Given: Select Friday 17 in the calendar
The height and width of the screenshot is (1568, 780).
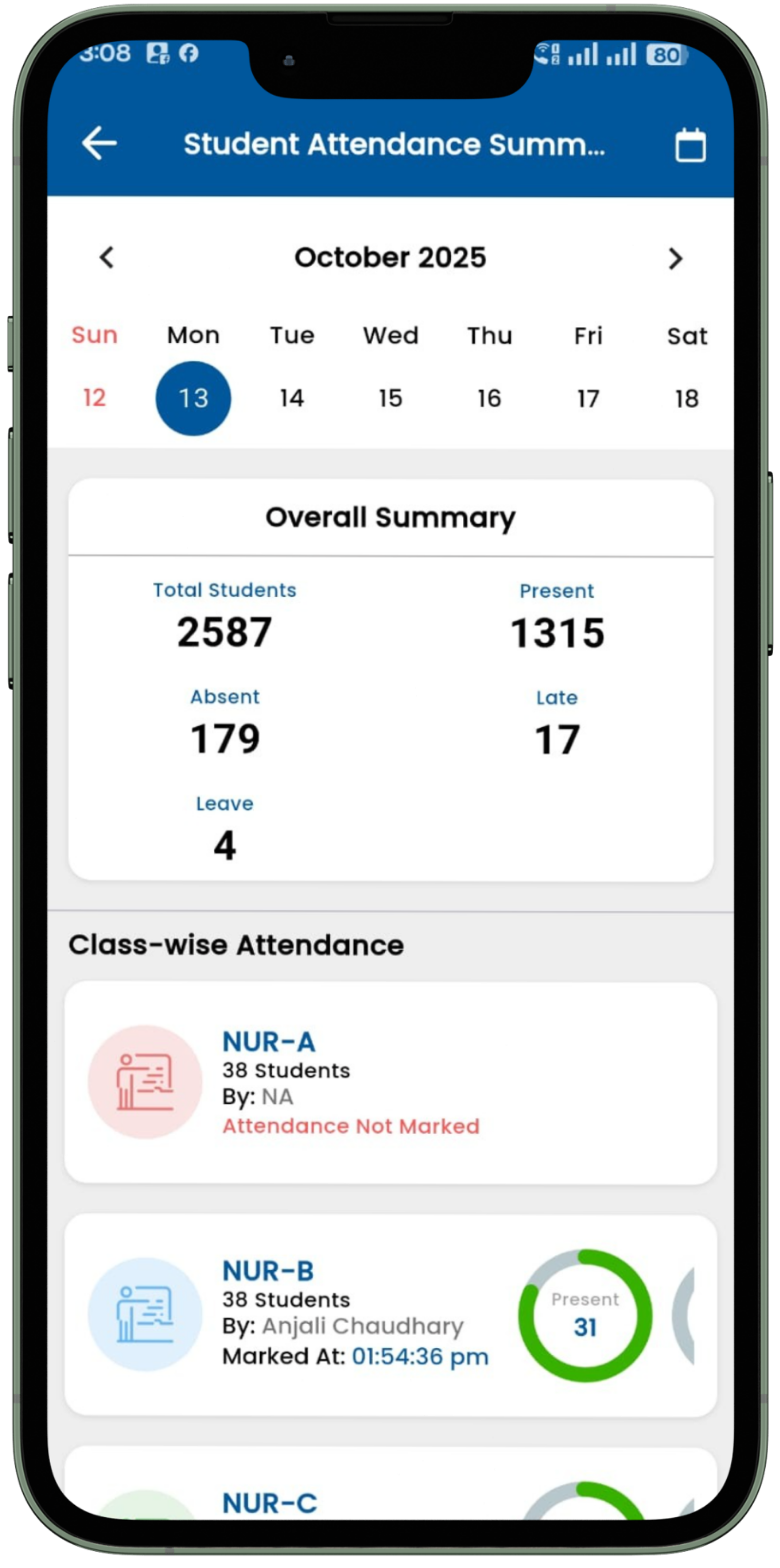Looking at the screenshot, I should pos(588,399).
